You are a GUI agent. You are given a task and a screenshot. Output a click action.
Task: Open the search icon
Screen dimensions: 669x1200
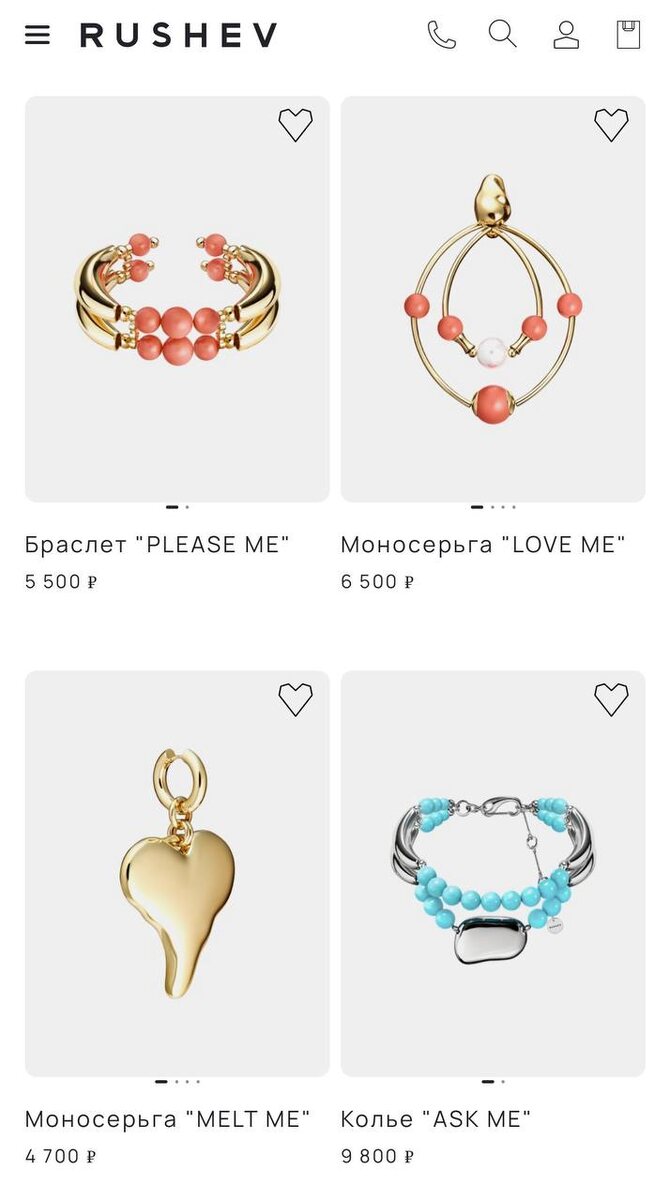(x=503, y=35)
